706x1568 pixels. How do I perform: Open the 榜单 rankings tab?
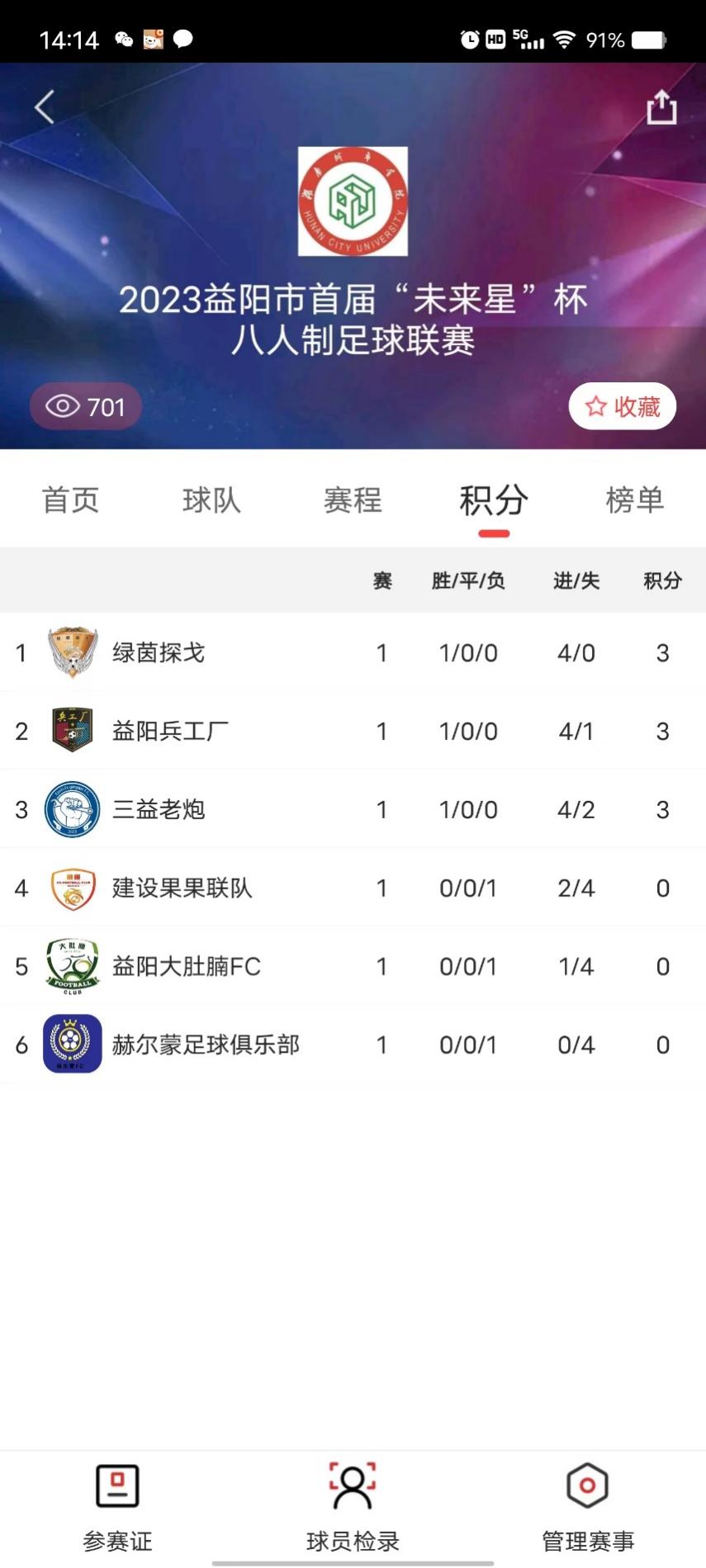(x=634, y=500)
